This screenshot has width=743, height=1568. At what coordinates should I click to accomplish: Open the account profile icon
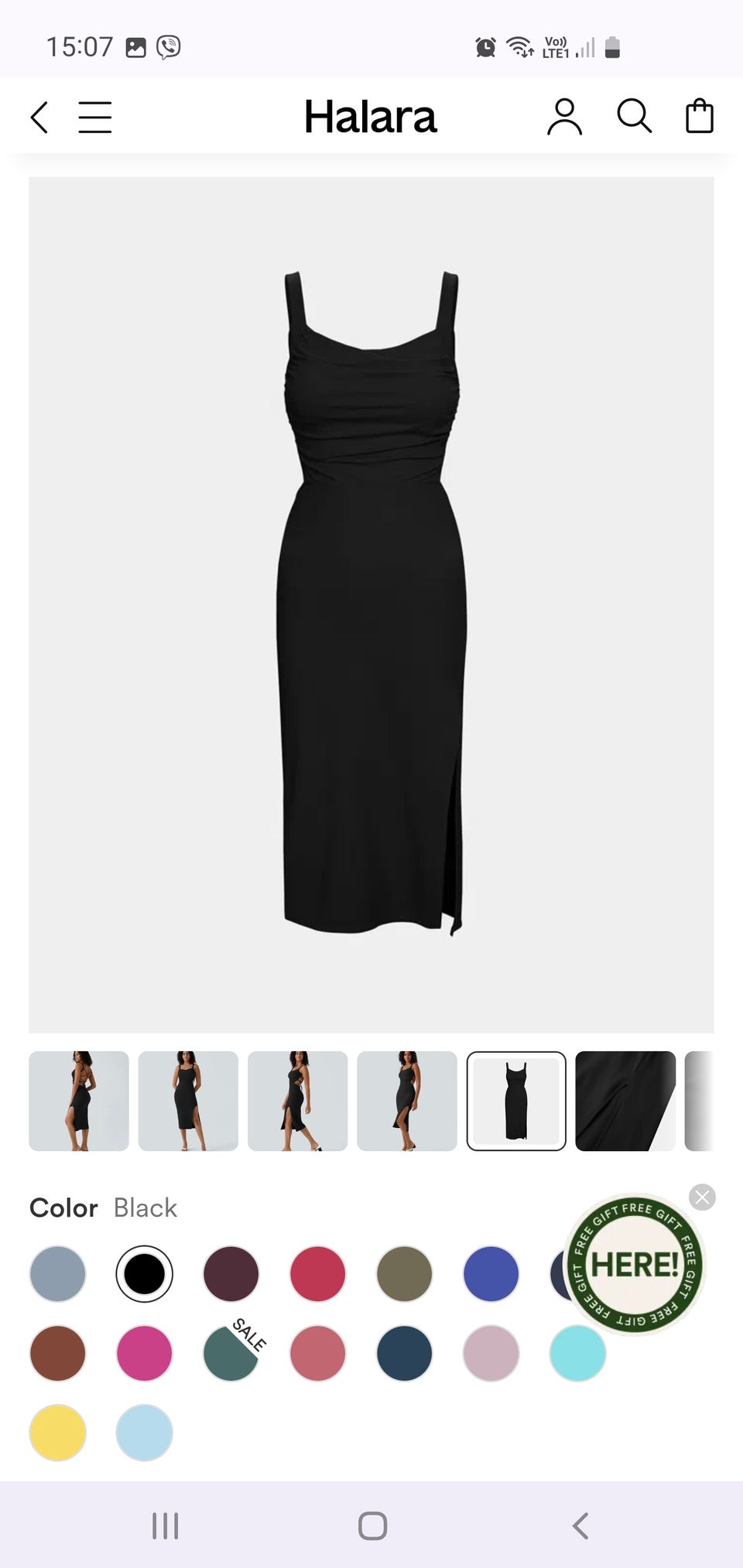(564, 117)
